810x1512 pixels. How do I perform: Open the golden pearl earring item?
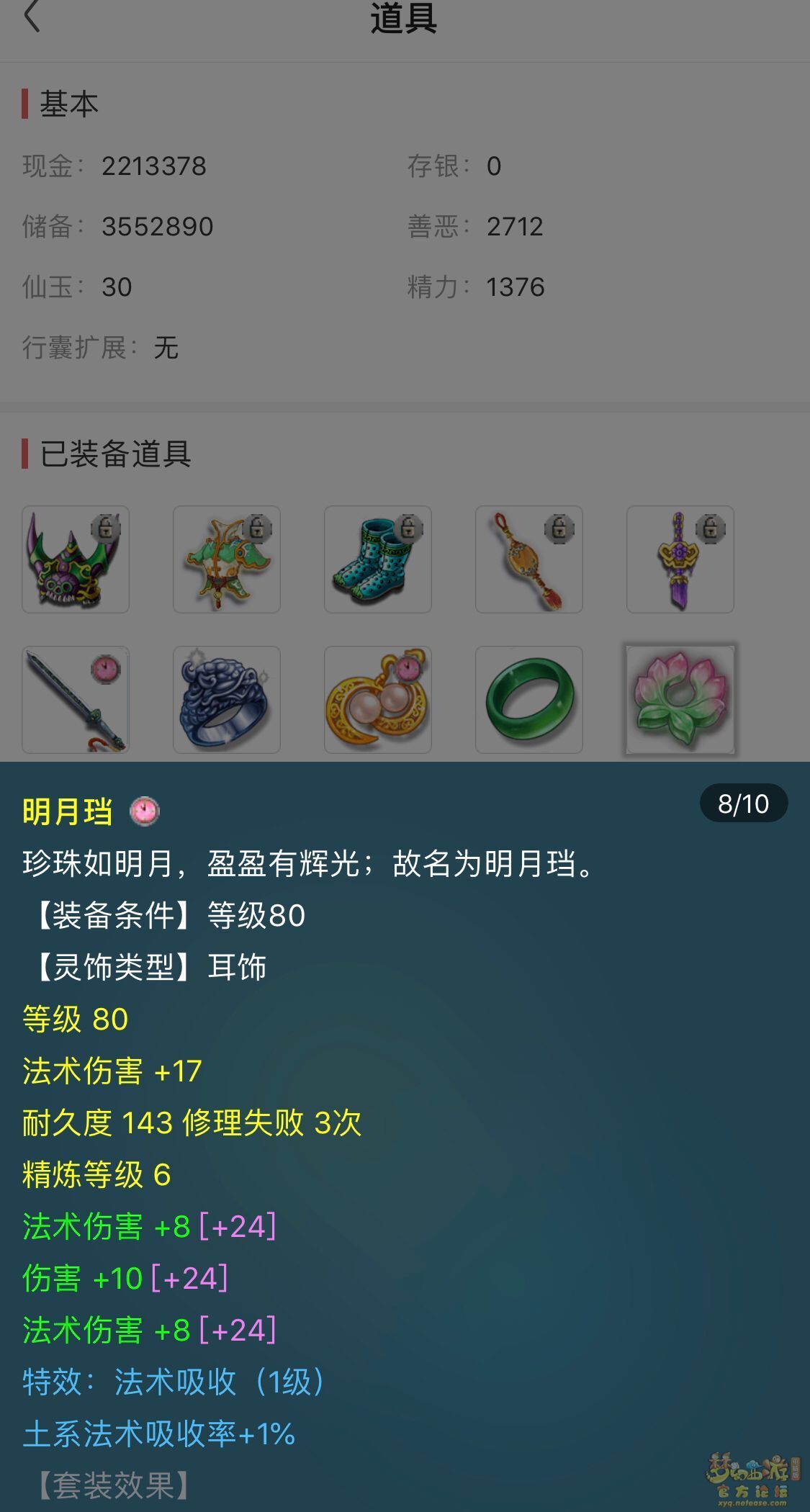378,700
